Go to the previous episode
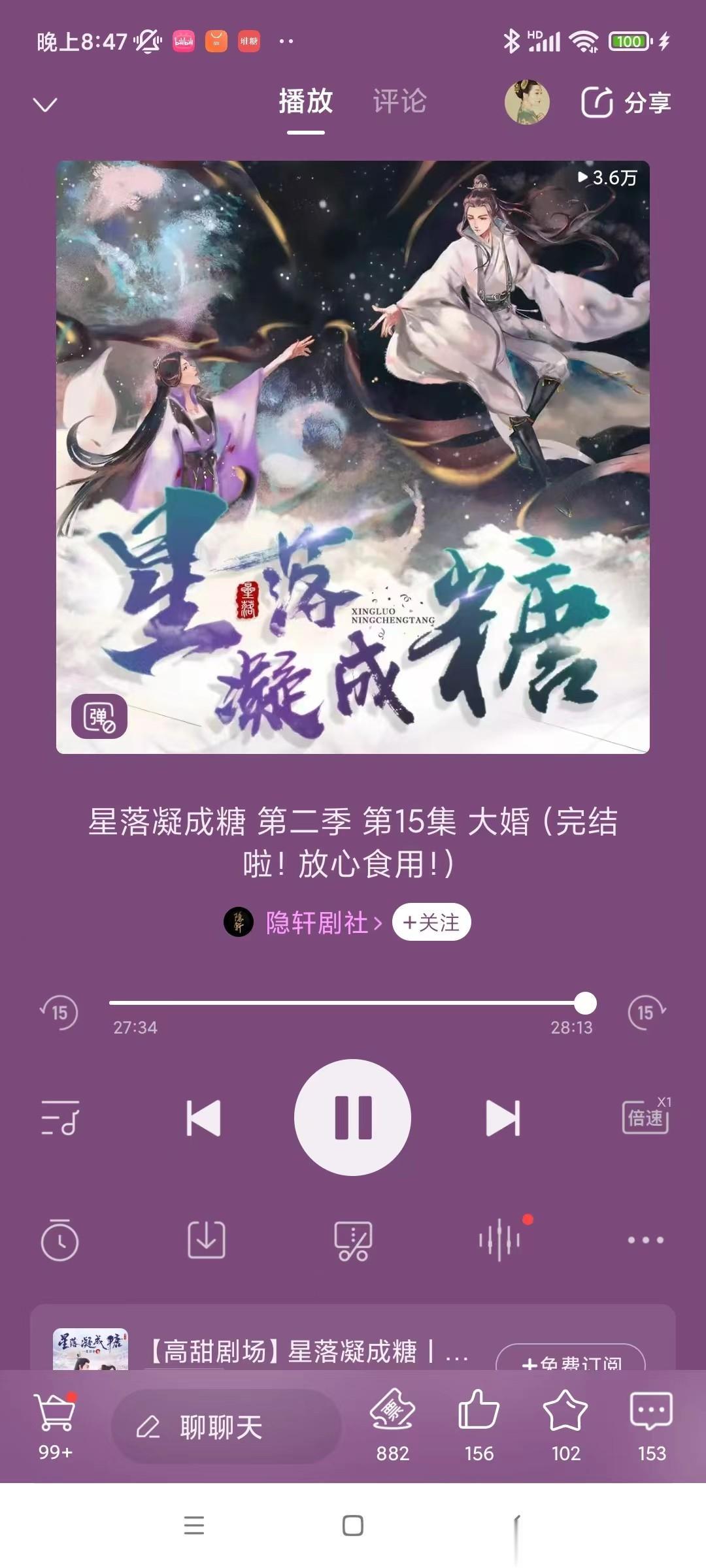Screen dimensions: 706x1568 pyautogui.click(x=203, y=1118)
